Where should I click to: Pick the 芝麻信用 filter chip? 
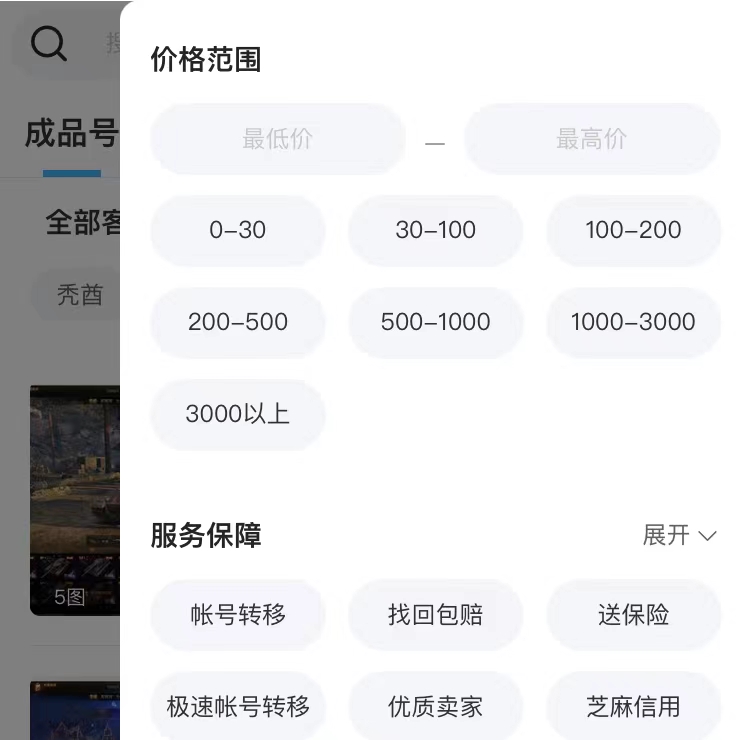pos(633,706)
